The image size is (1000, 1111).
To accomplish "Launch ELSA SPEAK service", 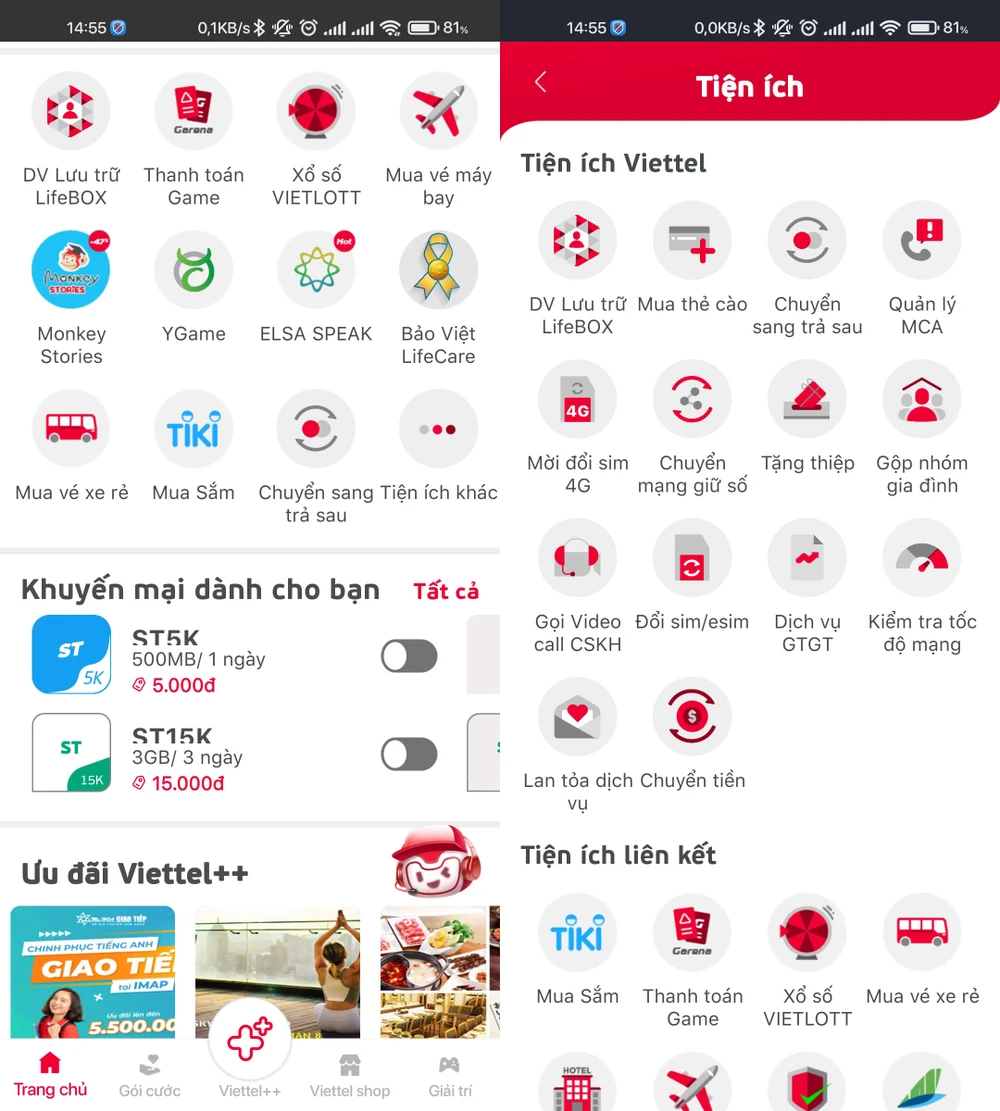I will [316, 270].
